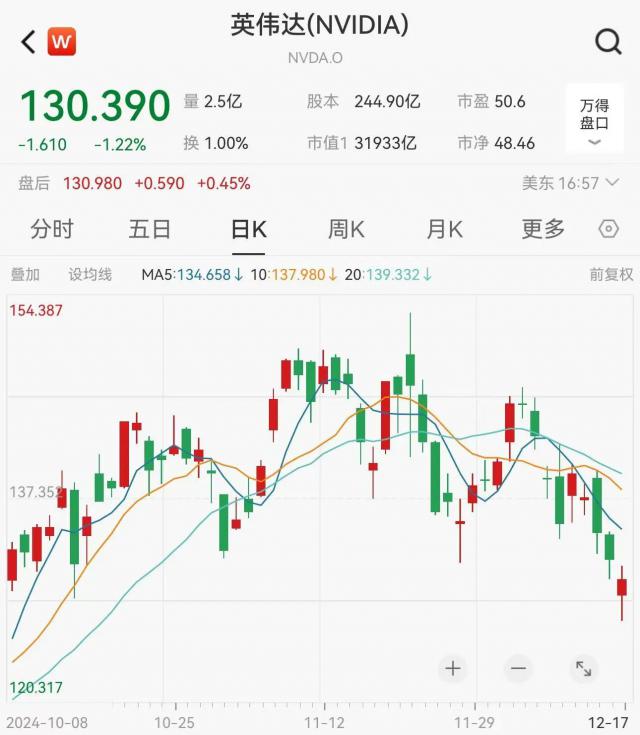Select the 日K chart tab
Screen dimensions: 640x735
pyautogui.click(x=248, y=229)
